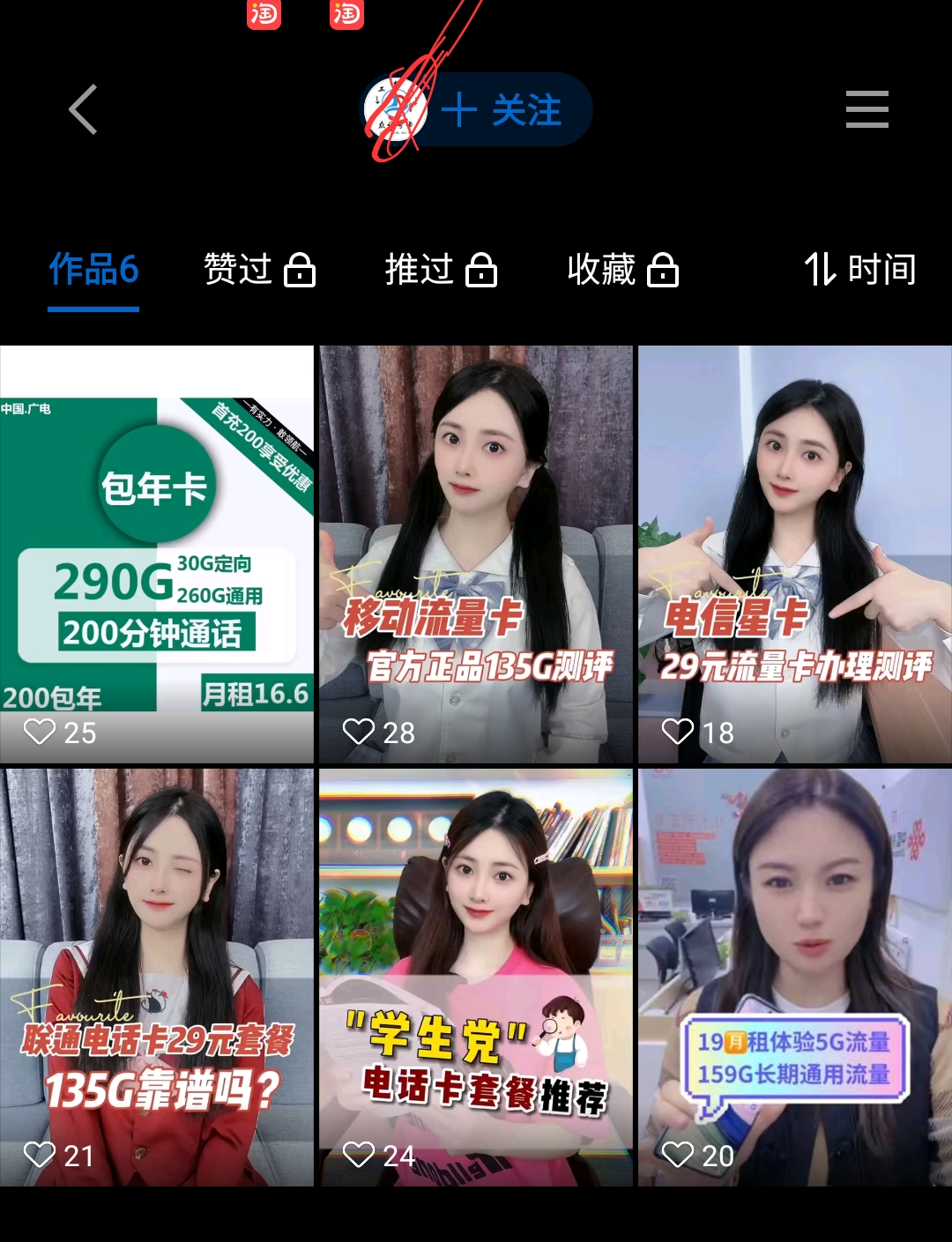The width and height of the screenshot is (952, 1242).
Task: Click the right Taobao app icon
Action: tap(346, 16)
